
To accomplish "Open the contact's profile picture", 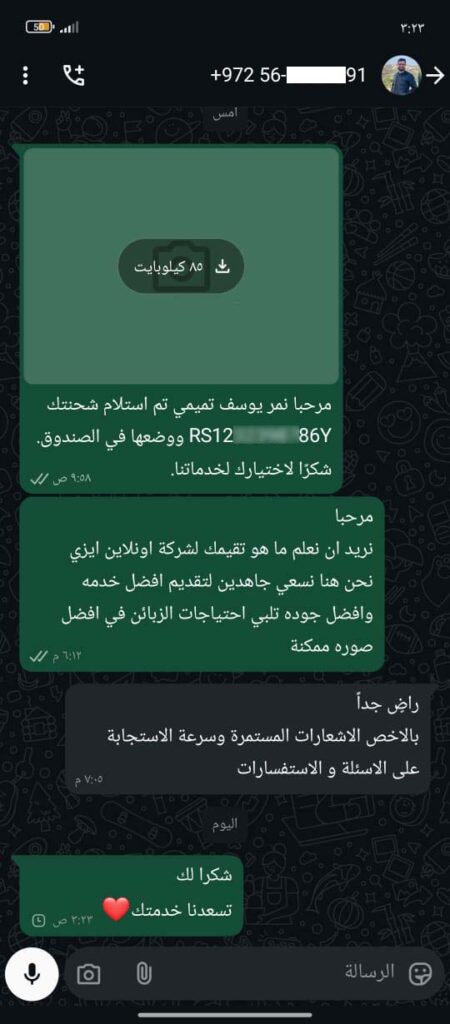I will [401, 76].
